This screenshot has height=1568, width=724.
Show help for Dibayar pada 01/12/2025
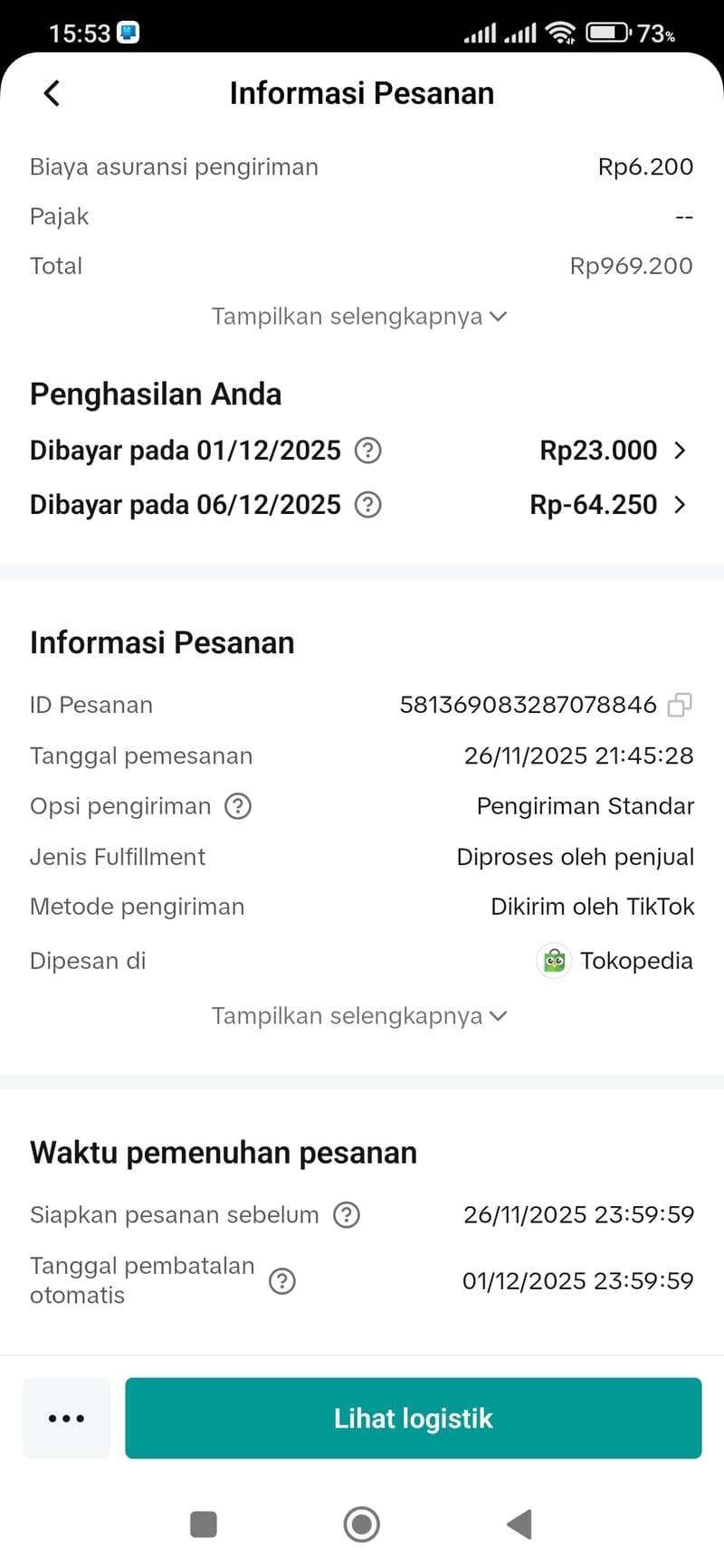(x=367, y=451)
